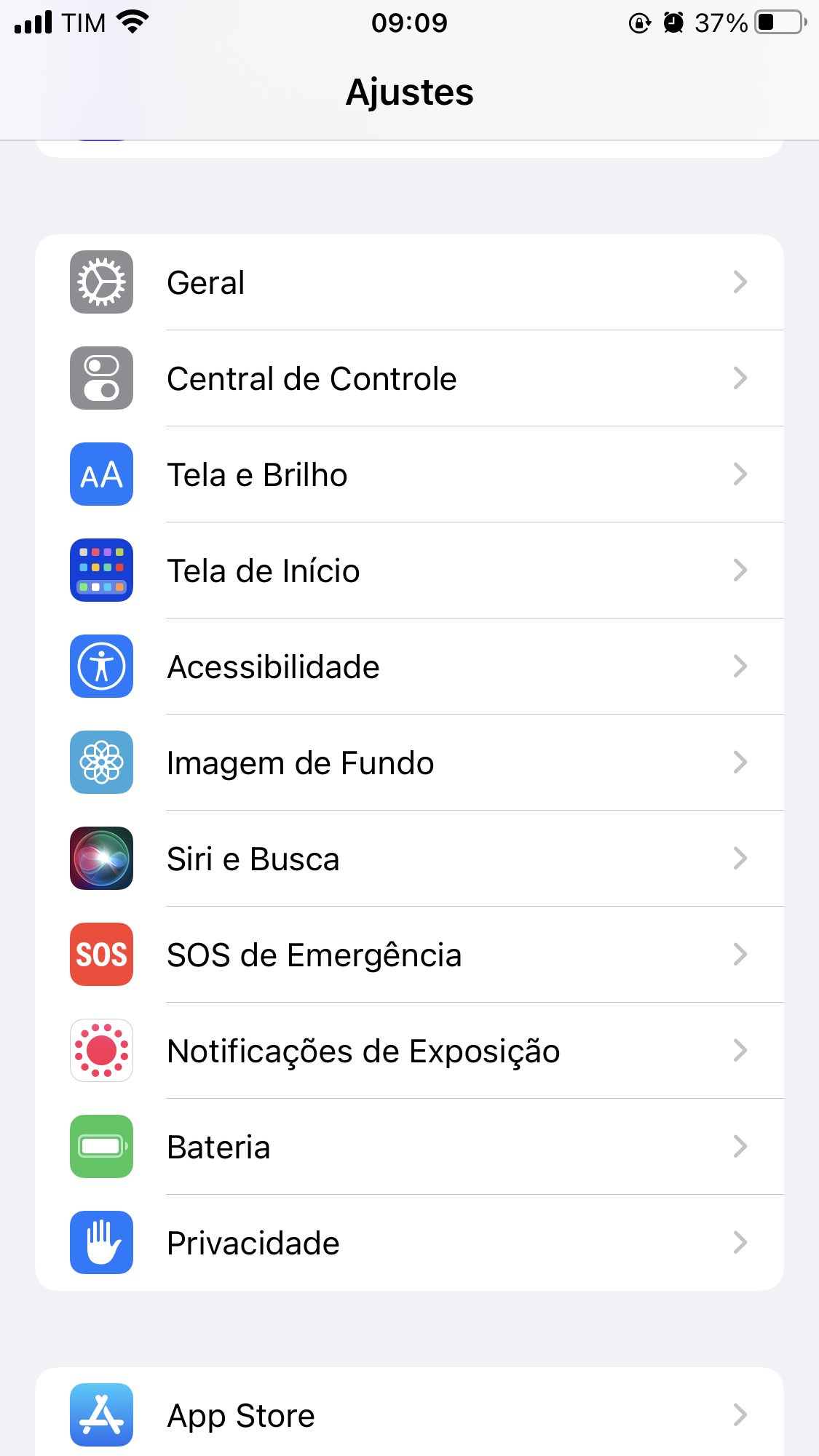The height and width of the screenshot is (1456, 819).
Task: Check the Bateria settings
Action: coord(408,1147)
